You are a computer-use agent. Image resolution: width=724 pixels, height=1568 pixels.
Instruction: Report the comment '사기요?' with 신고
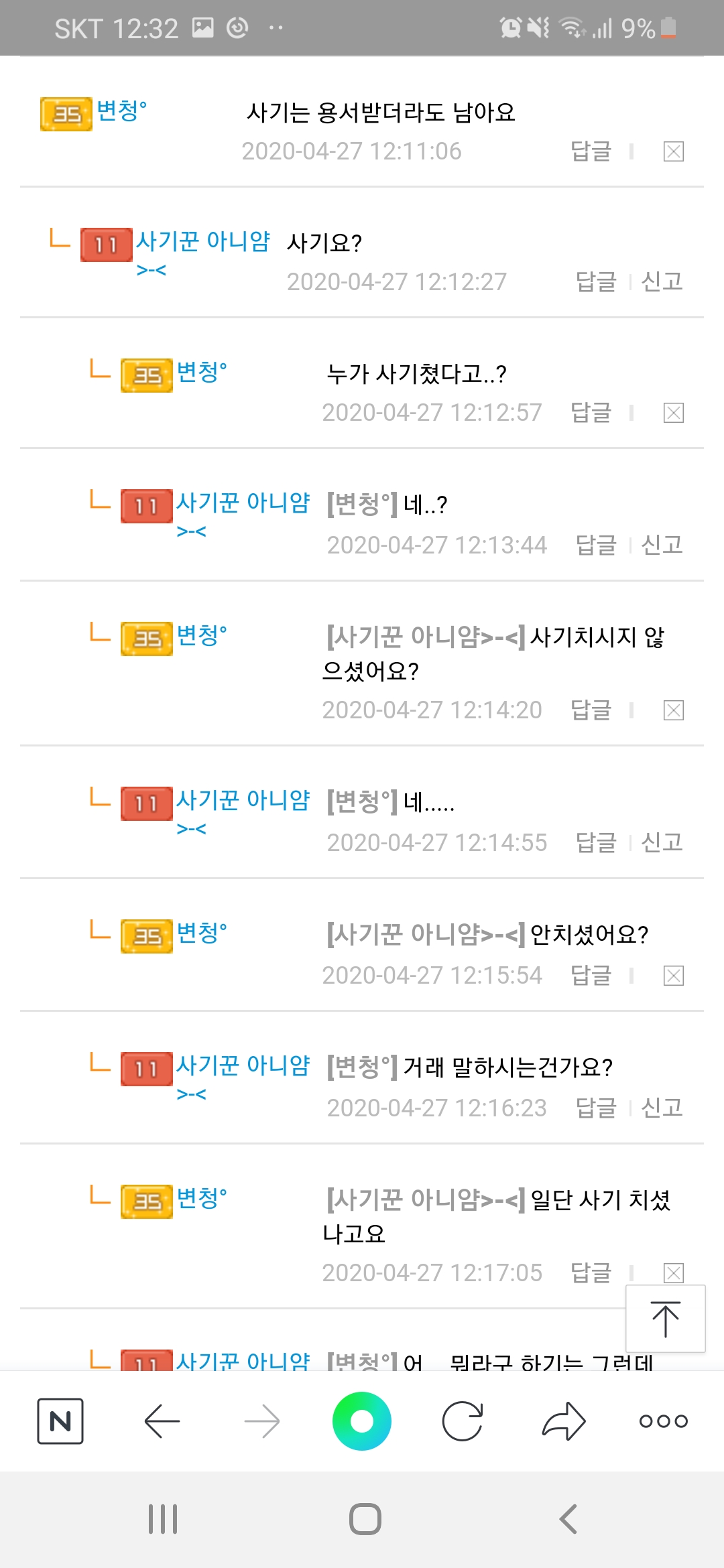(662, 281)
